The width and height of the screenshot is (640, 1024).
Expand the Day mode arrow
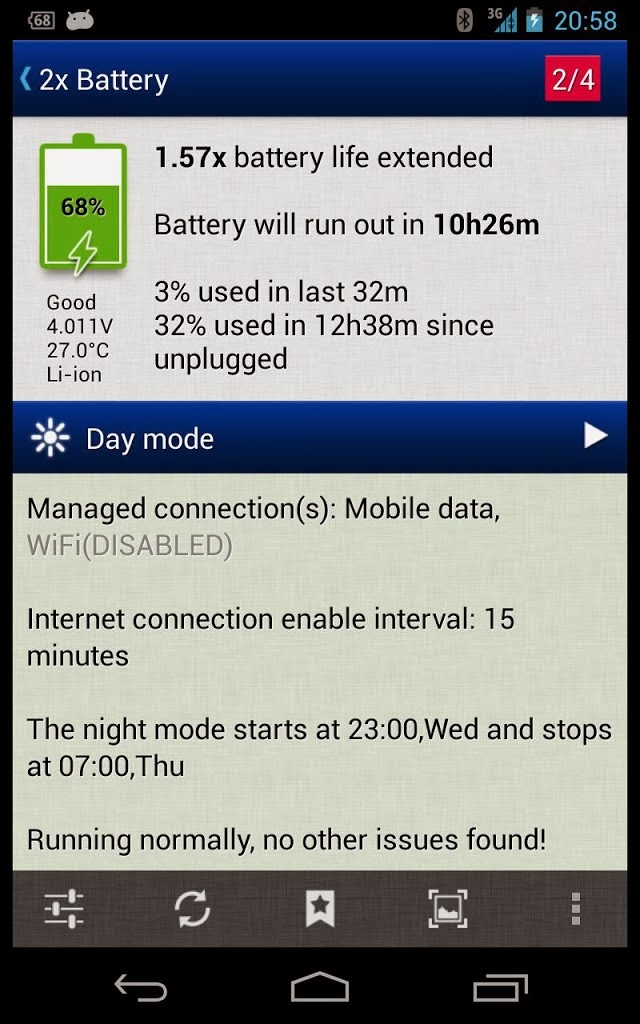[595, 436]
